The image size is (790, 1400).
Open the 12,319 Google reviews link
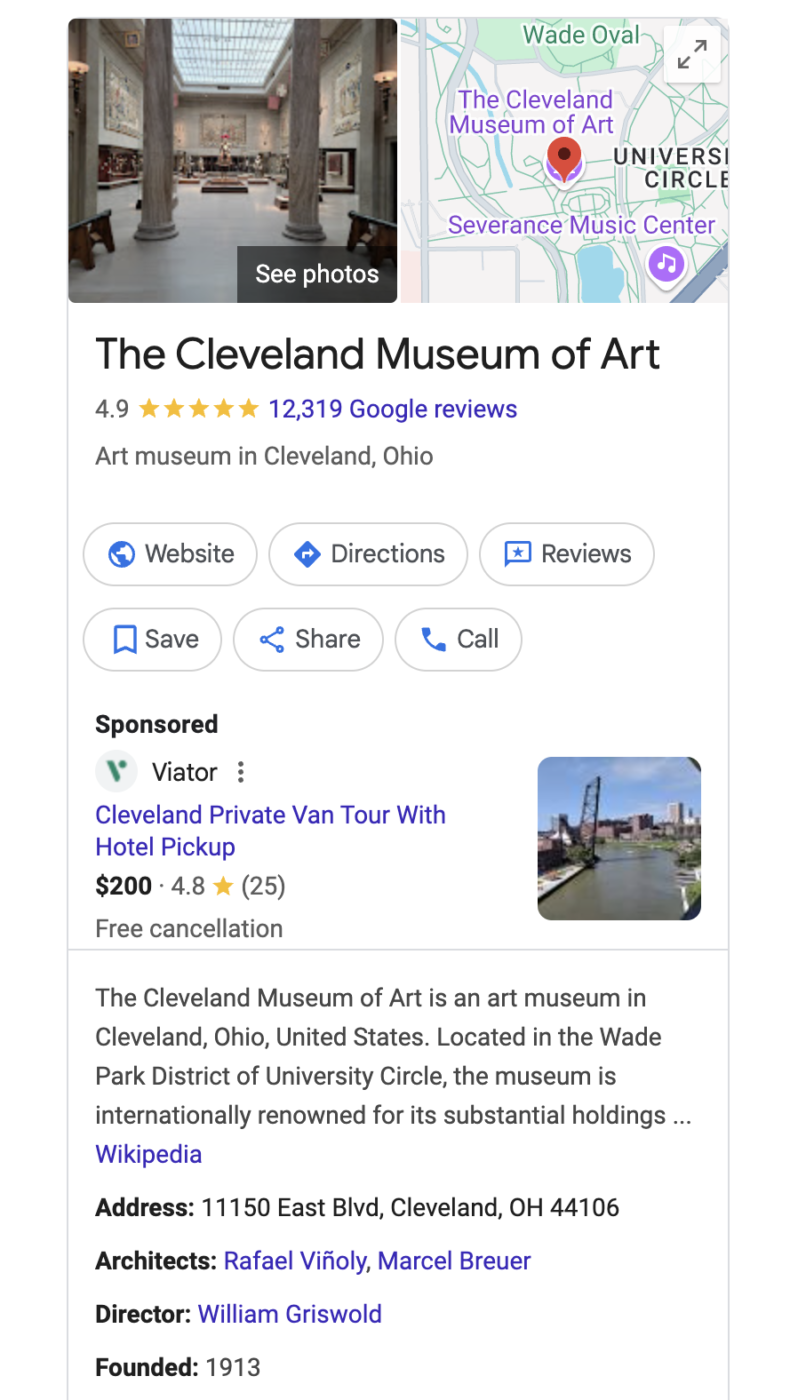[x=392, y=409]
